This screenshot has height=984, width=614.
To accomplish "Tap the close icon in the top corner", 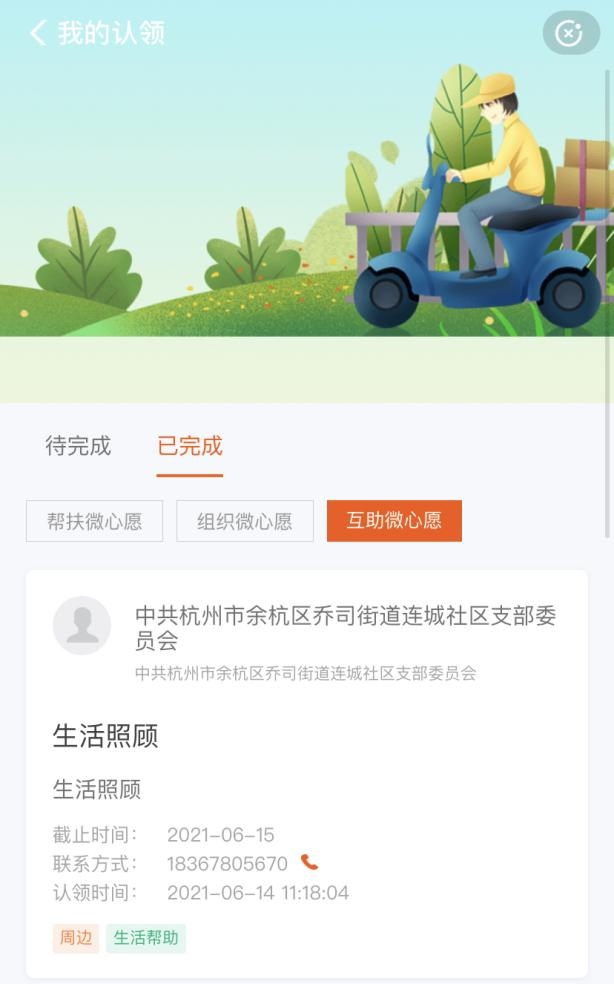I will (x=570, y=34).
